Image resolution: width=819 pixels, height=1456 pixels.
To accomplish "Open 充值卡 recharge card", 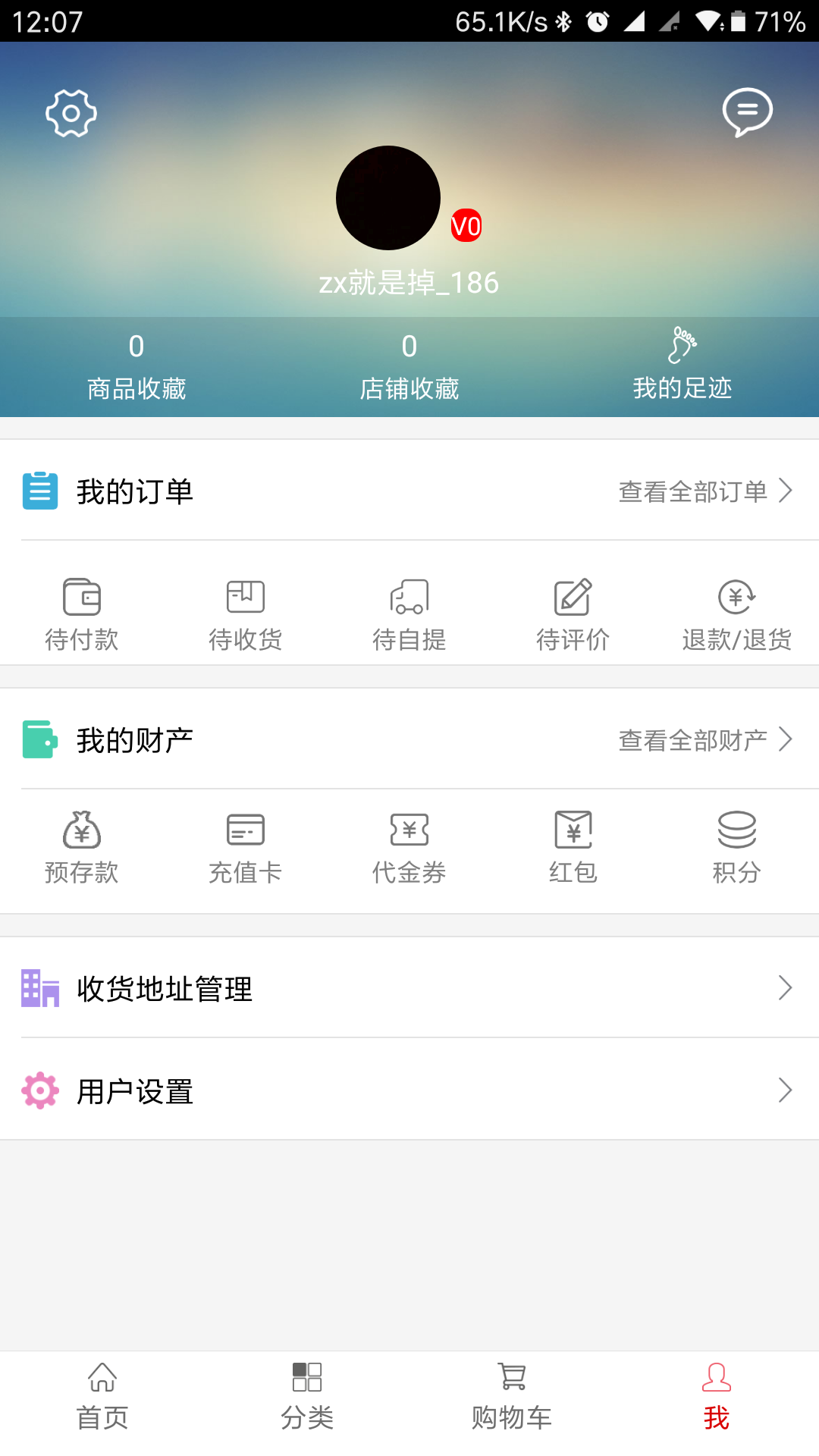I will tap(246, 847).
